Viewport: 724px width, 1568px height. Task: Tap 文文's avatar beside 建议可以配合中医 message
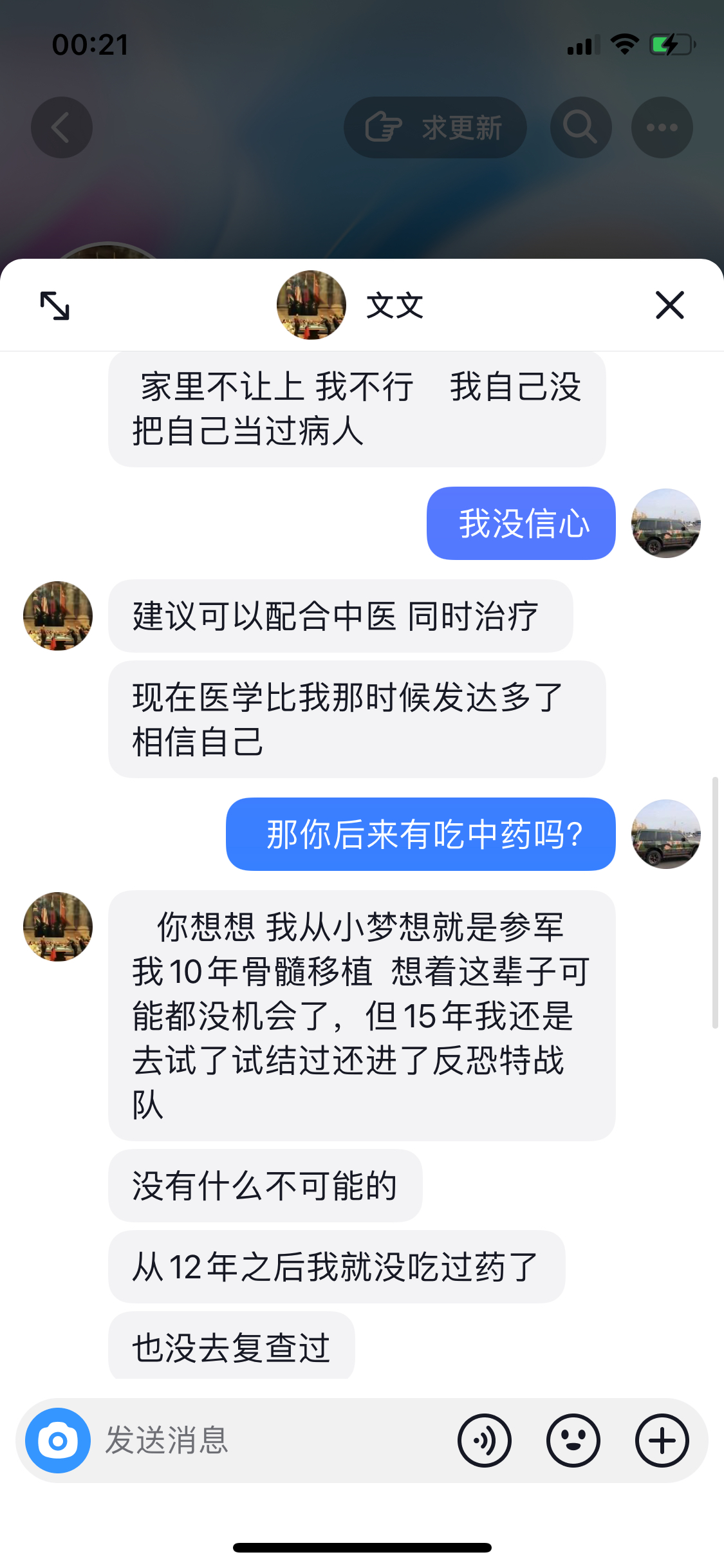tap(58, 616)
